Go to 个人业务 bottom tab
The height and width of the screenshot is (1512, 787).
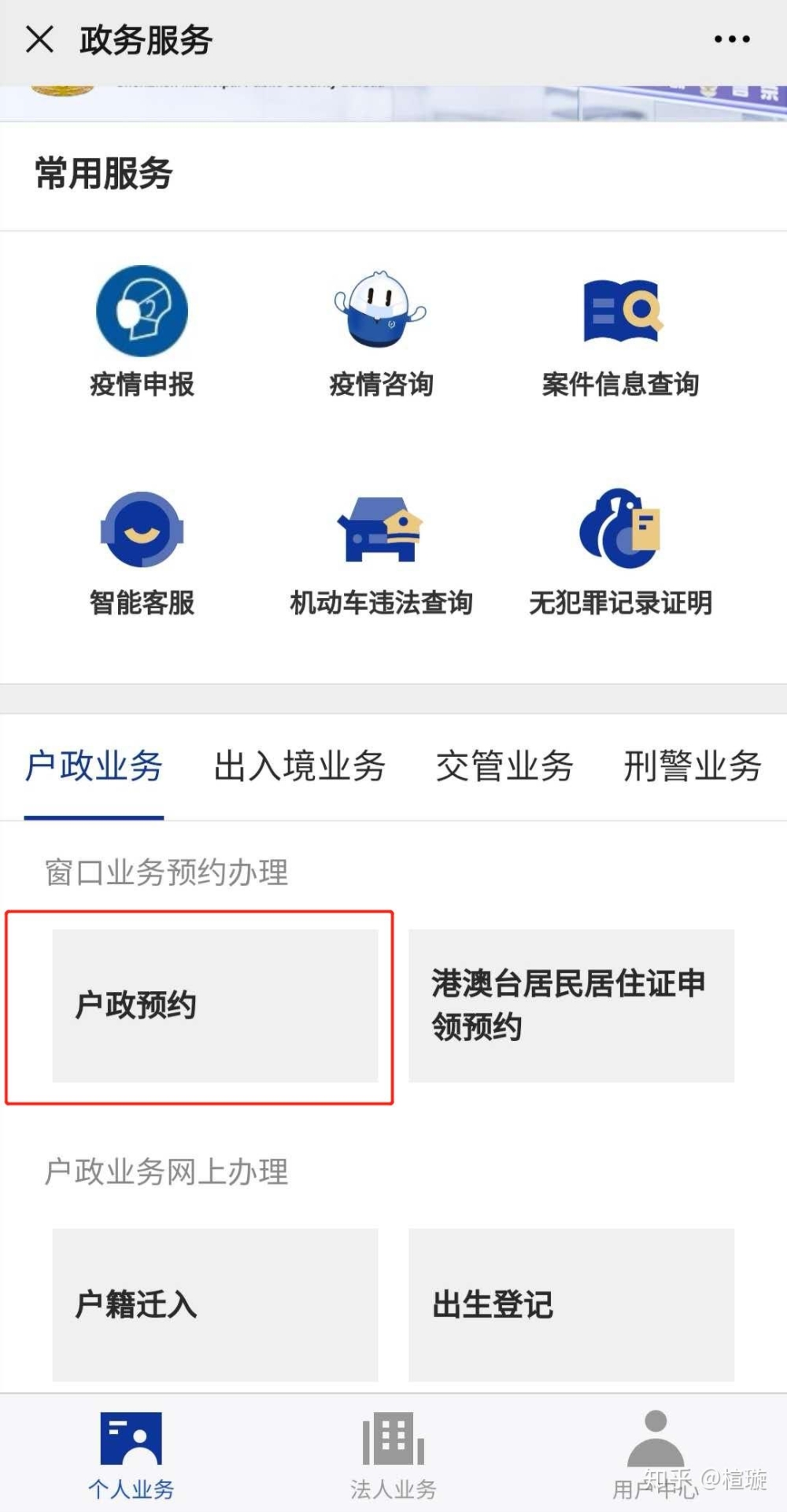point(131,1455)
